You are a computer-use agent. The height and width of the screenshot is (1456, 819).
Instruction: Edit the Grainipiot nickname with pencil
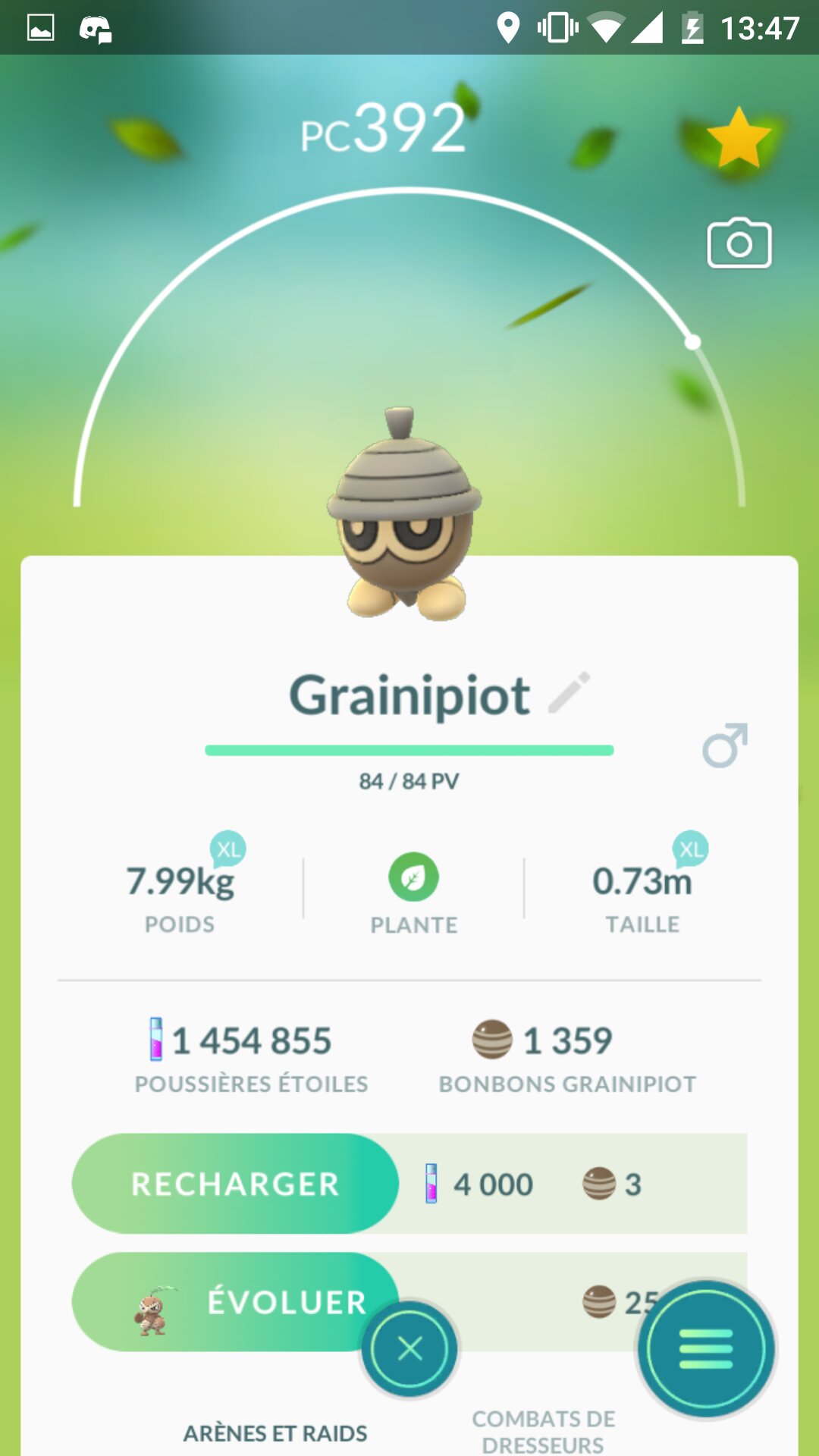pyautogui.click(x=569, y=692)
